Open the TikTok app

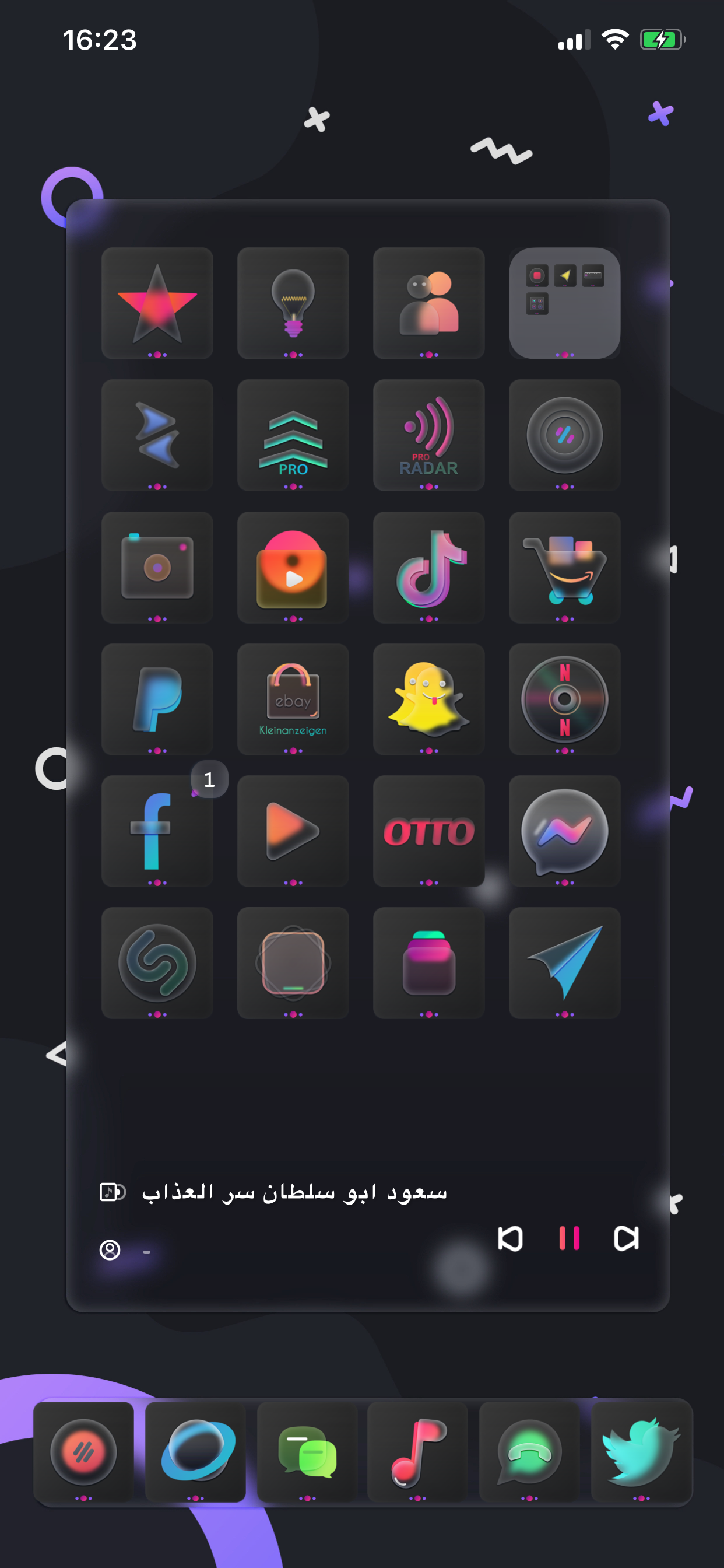(x=429, y=568)
